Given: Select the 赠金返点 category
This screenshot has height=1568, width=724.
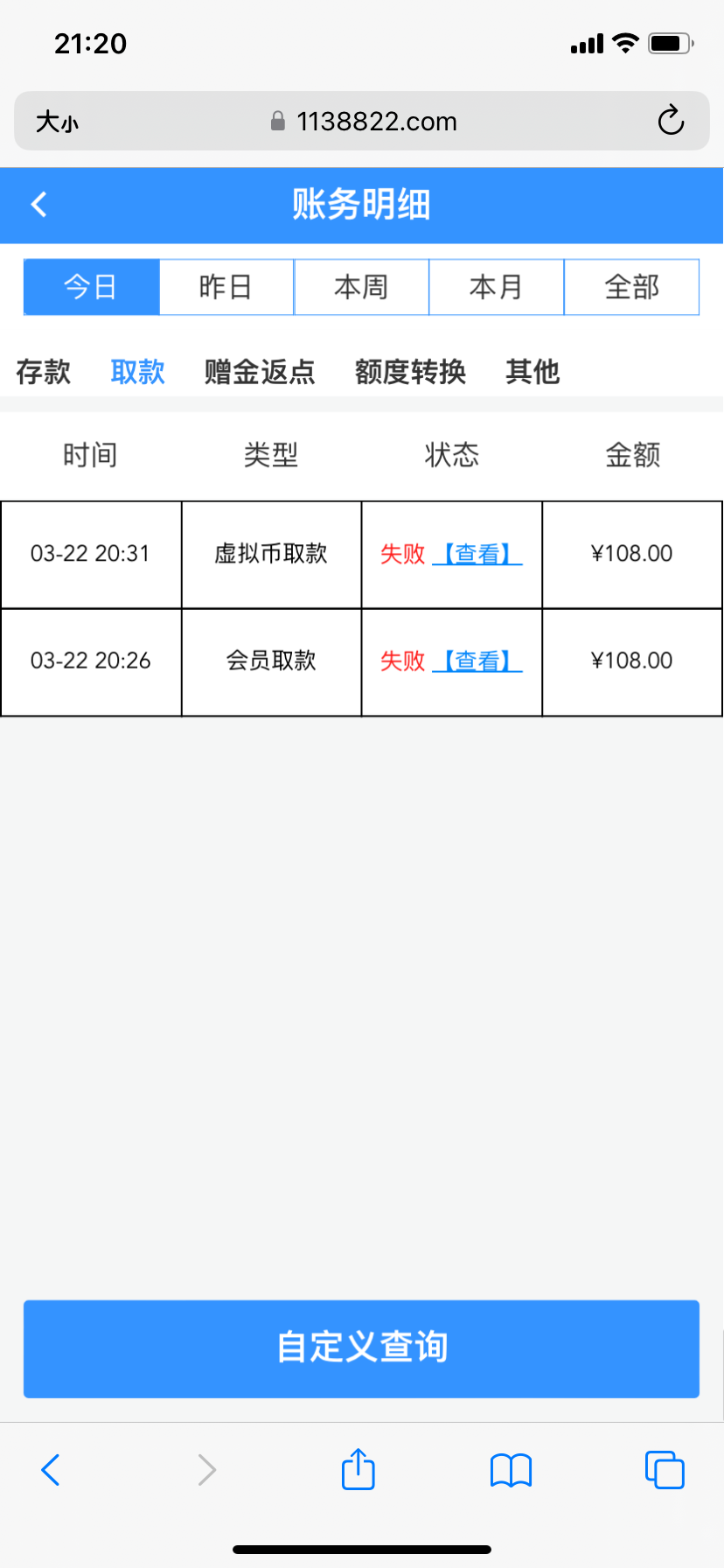Looking at the screenshot, I should click(x=258, y=372).
